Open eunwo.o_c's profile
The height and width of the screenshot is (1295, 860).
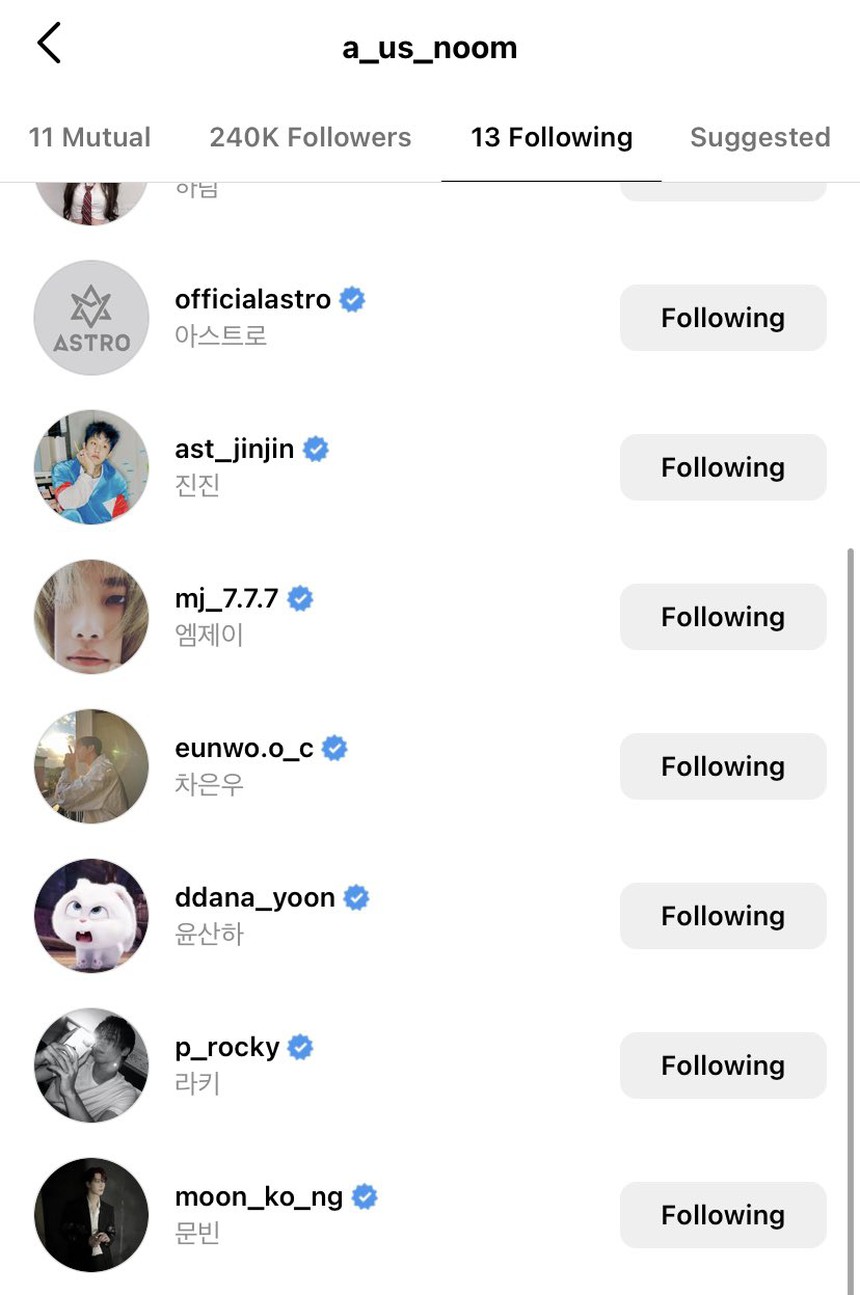coord(244,748)
